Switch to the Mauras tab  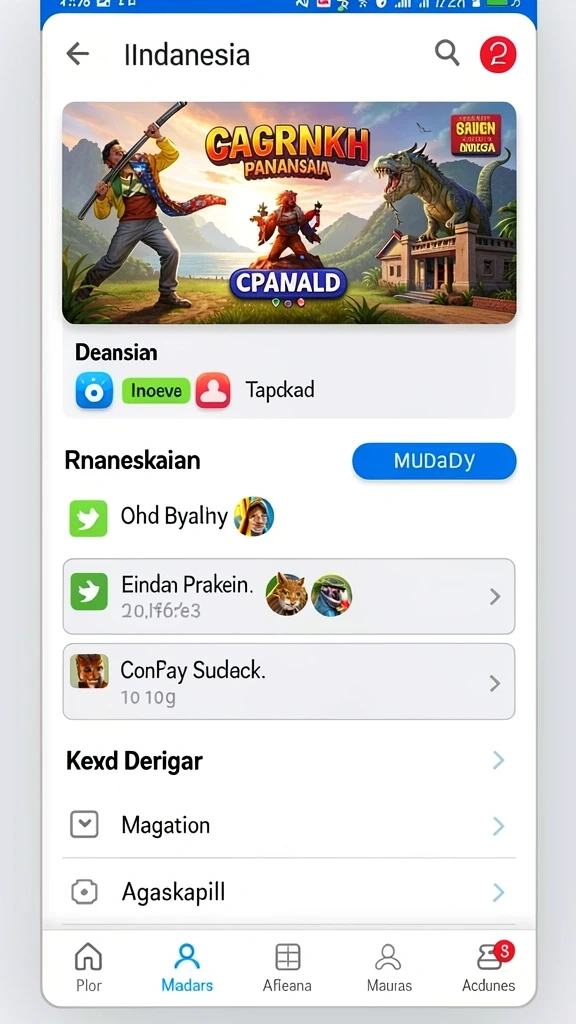pyautogui.click(x=389, y=967)
